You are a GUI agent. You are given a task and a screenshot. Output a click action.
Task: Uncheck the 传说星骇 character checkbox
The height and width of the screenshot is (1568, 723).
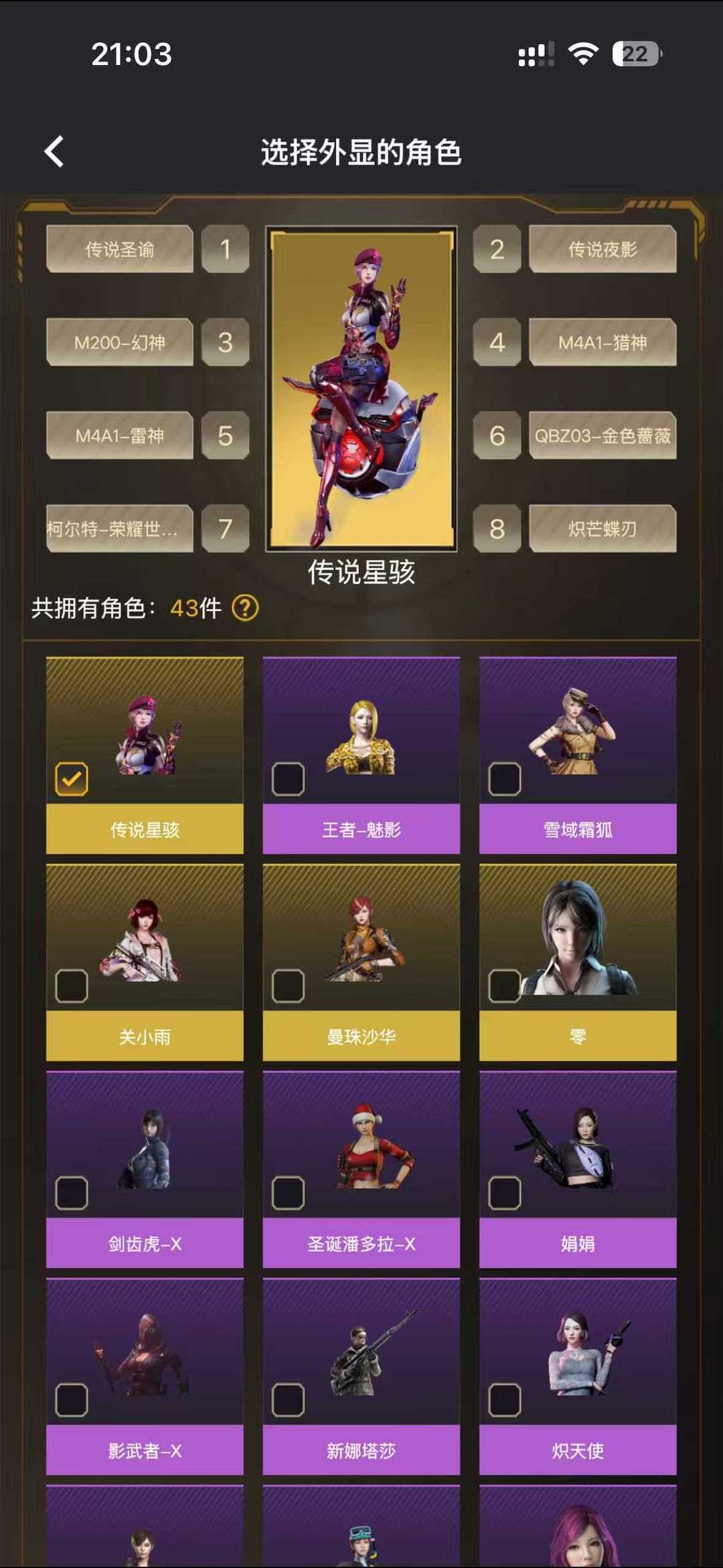click(x=72, y=779)
